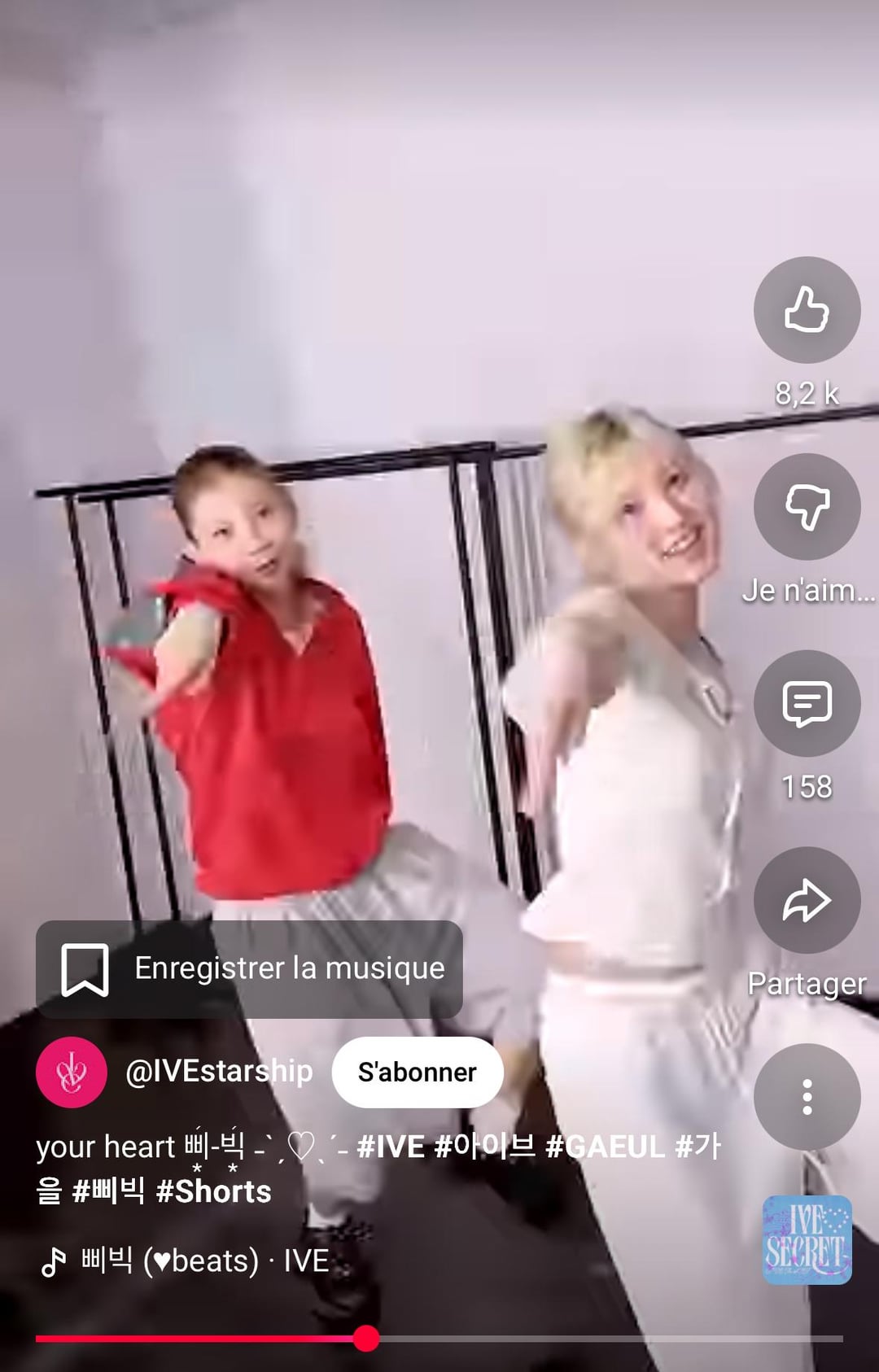Screen dimensions: 879x1372
Task: Open the #GAEUL hashtag
Action: pos(604,1147)
